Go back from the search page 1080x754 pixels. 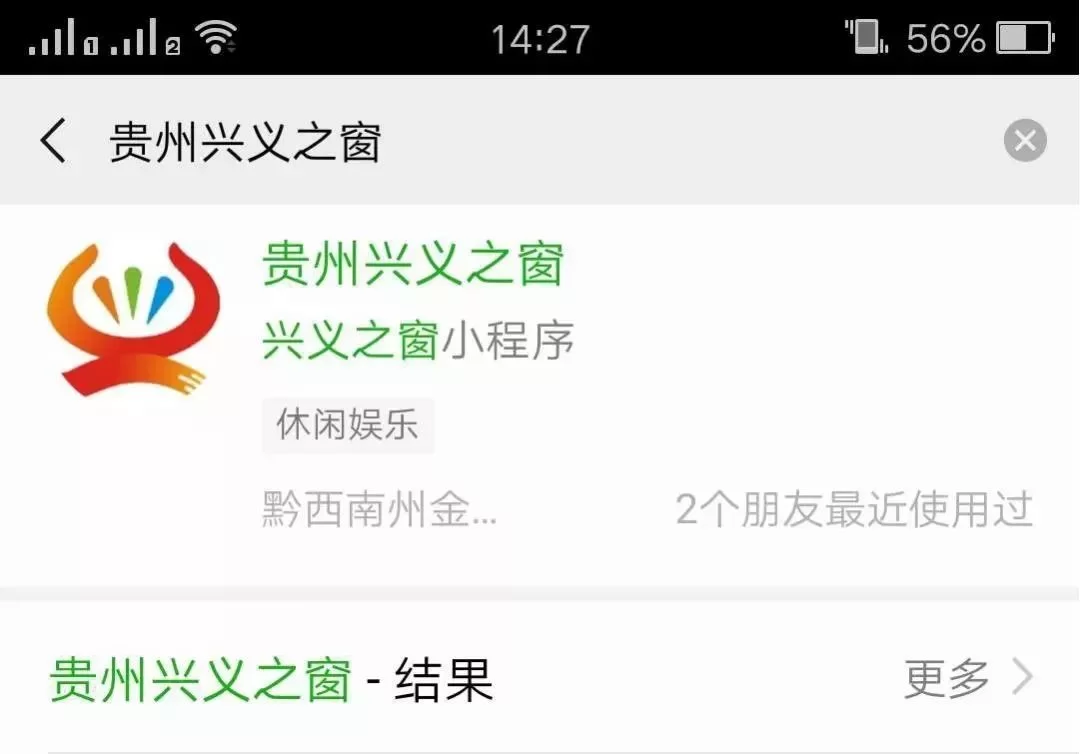click(x=54, y=141)
